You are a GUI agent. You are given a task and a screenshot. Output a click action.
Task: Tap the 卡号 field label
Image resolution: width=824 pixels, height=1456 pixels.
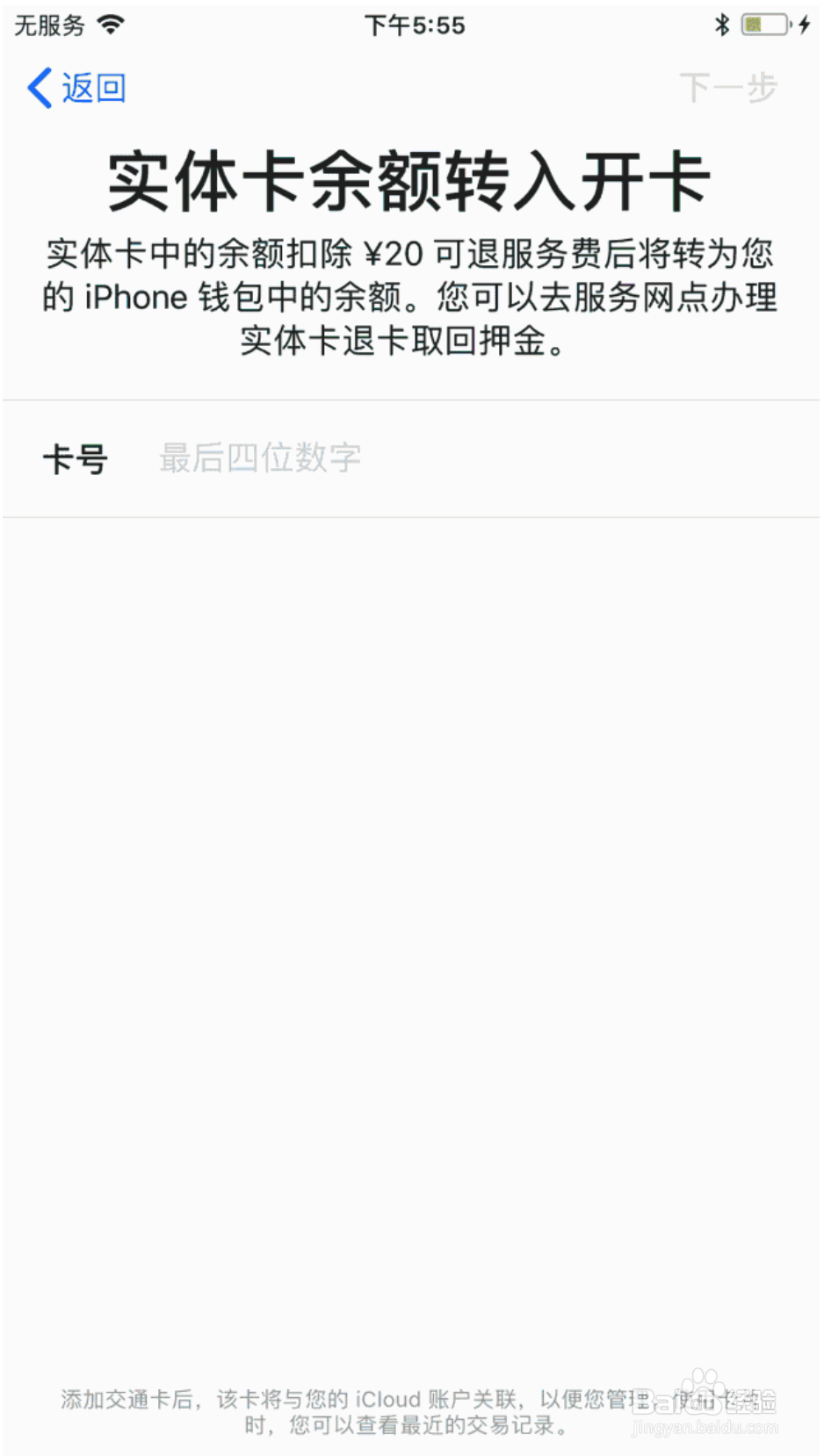coord(76,458)
